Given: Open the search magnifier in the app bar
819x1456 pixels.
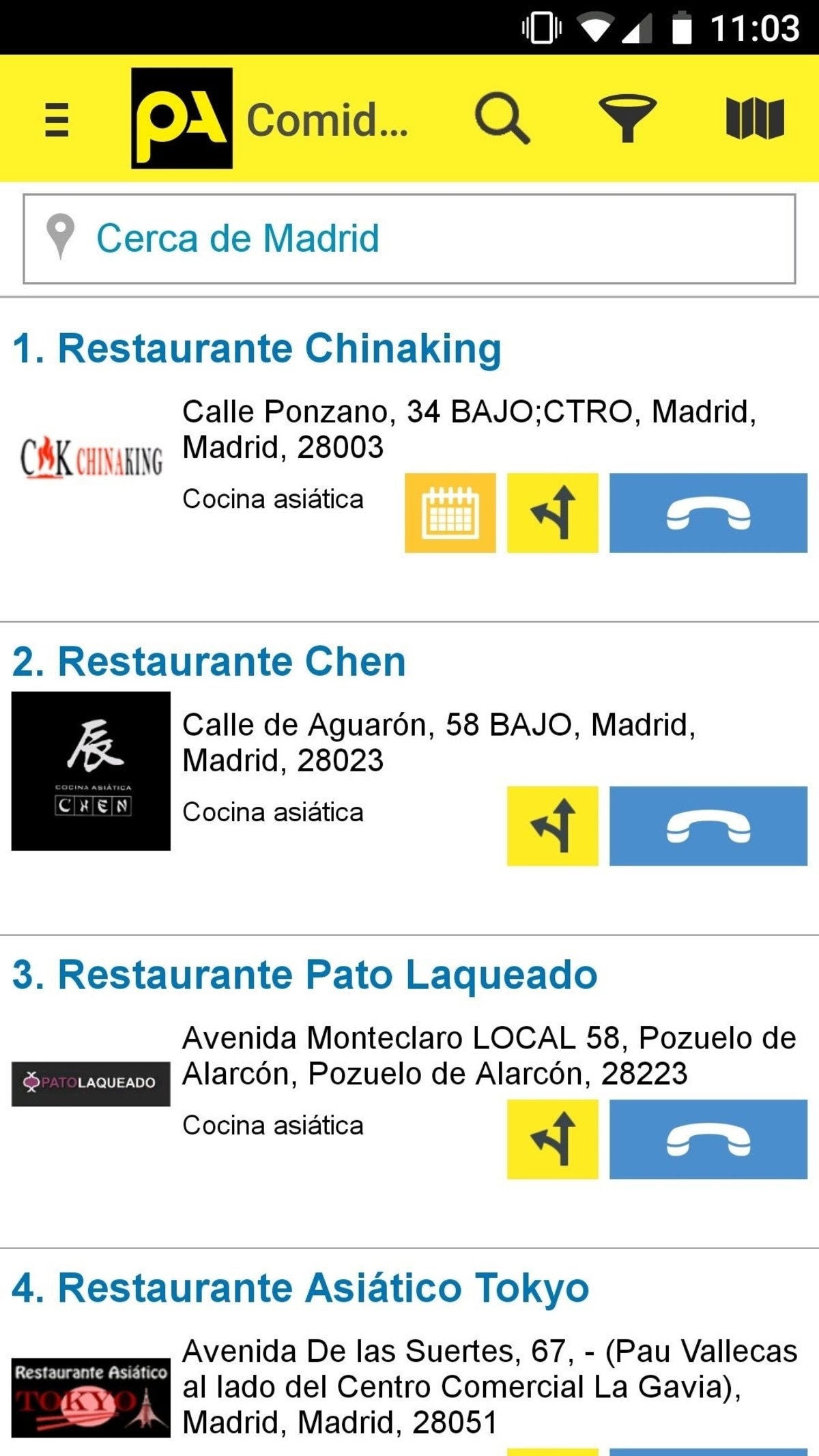Looking at the screenshot, I should [502, 119].
